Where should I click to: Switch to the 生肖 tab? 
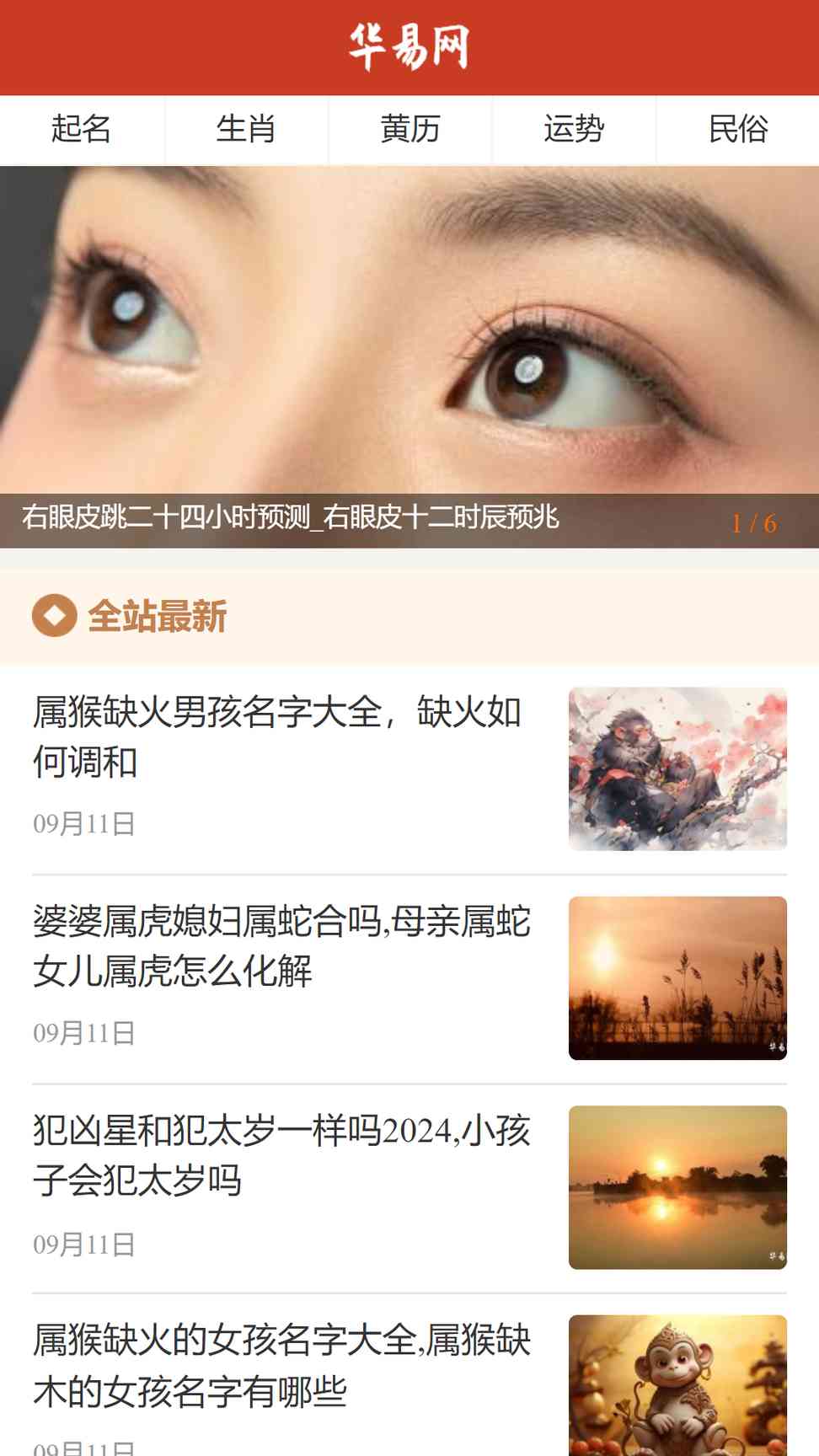(x=246, y=130)
